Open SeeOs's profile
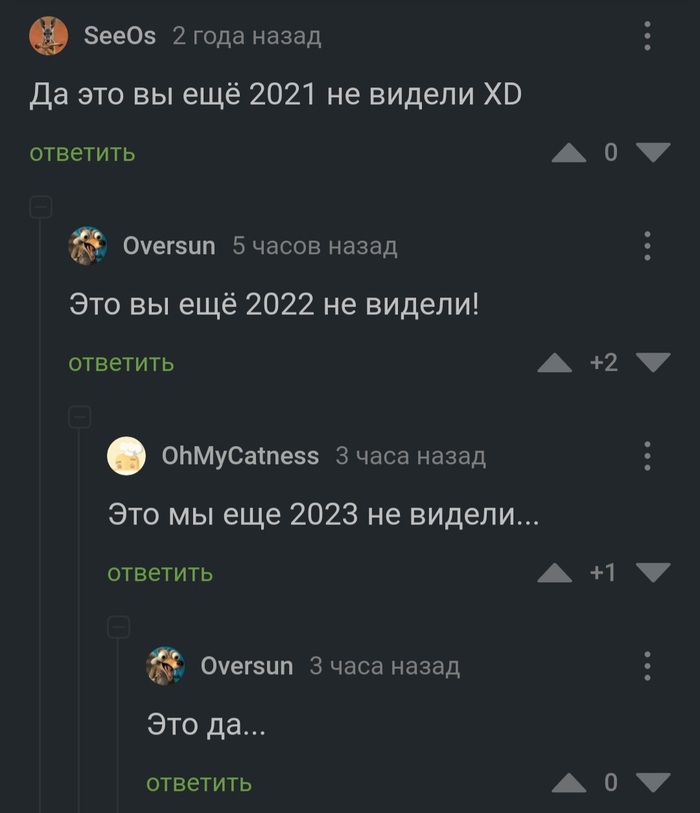 pos(120,36)
